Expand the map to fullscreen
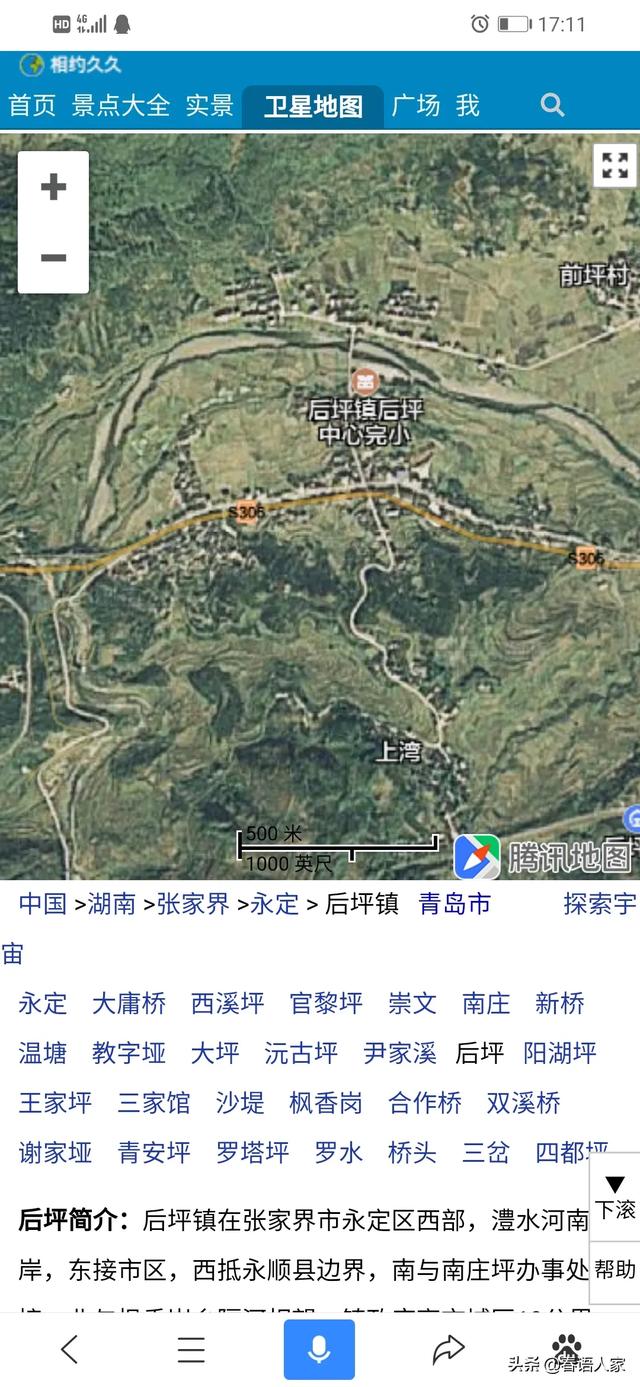Screen dimensions: 640x1387 pos(614,166)
